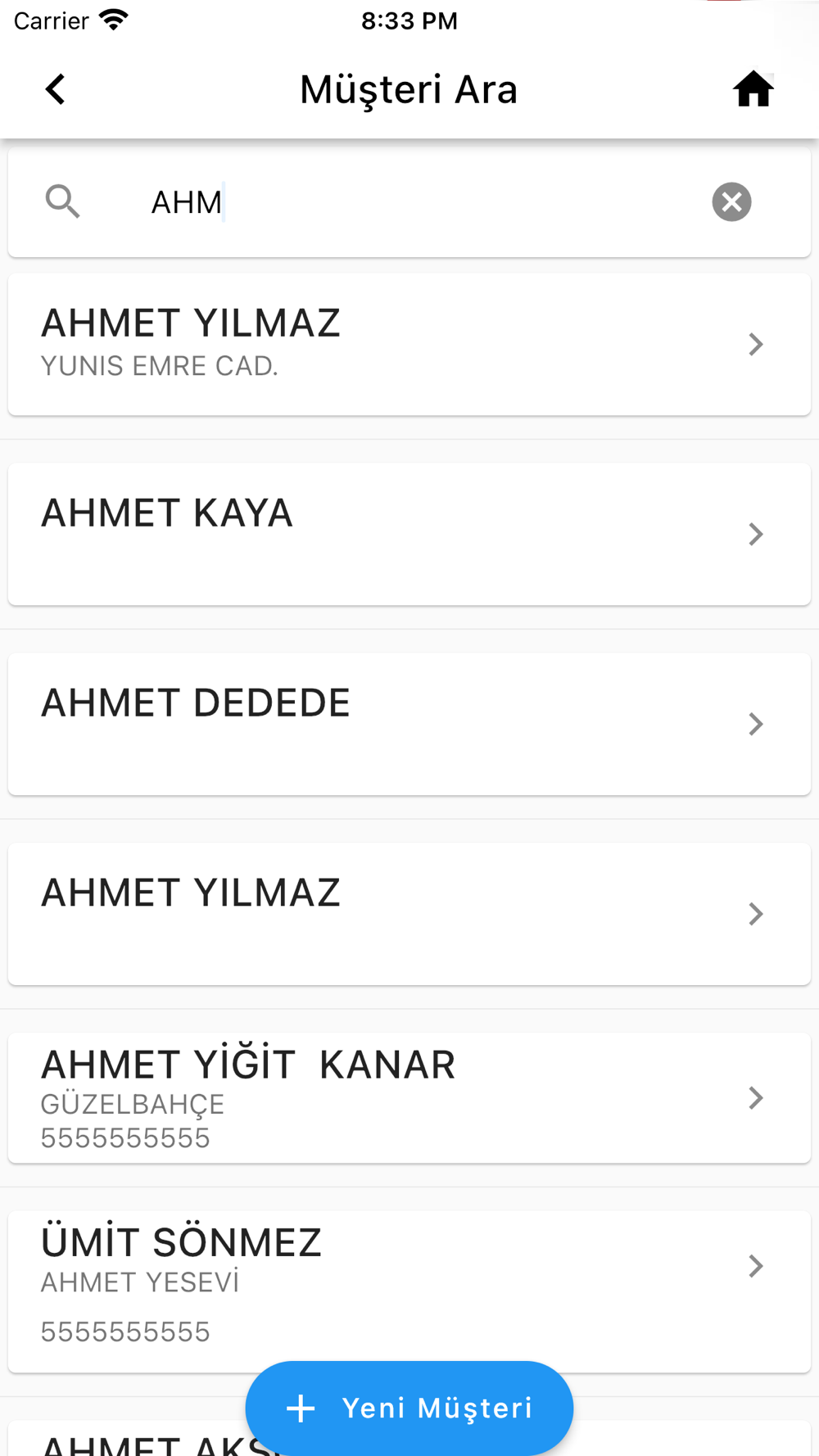Viewport: 819px width, 1456px height.
Task: Tap the search field containing AHM
Action: (409, 202)
